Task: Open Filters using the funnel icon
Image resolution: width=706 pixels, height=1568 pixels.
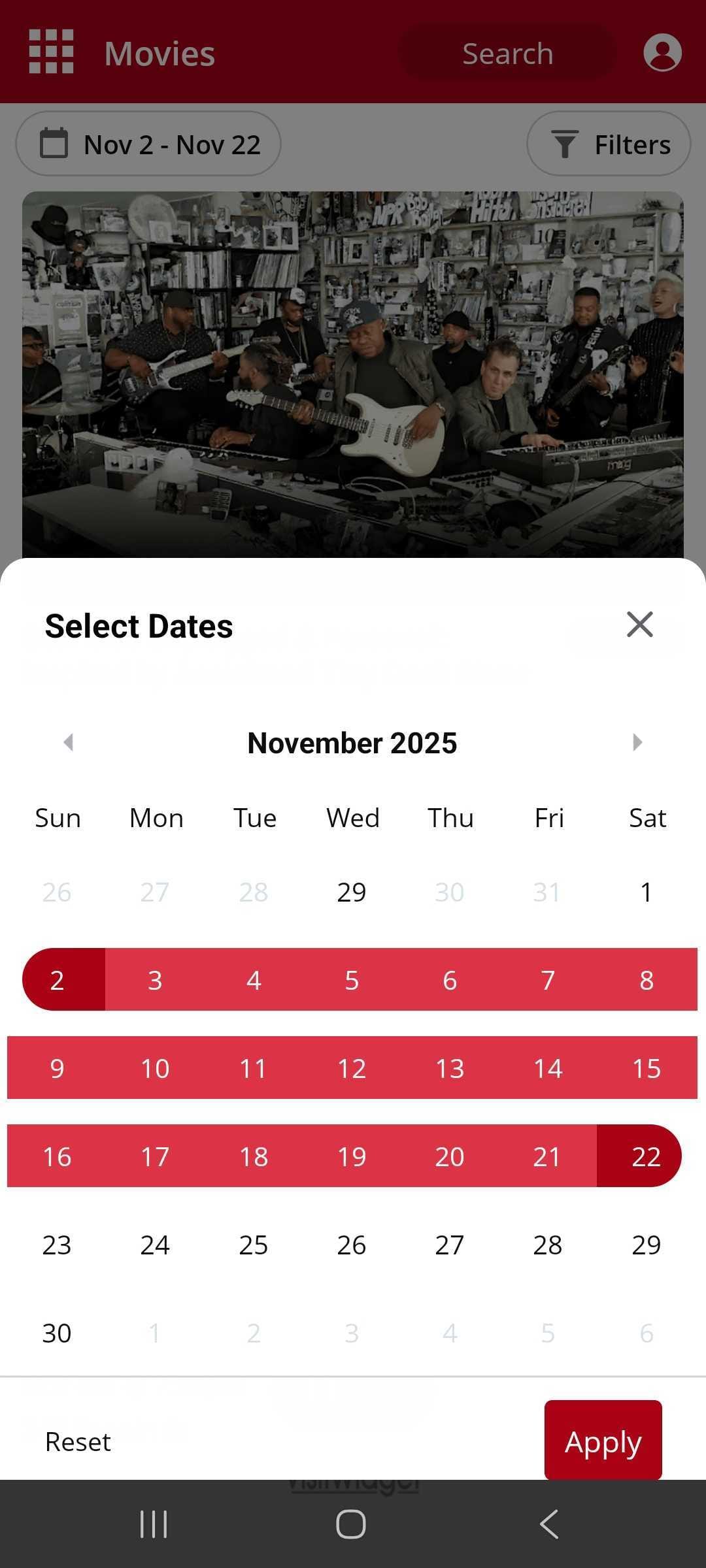Action: (567, 144)
